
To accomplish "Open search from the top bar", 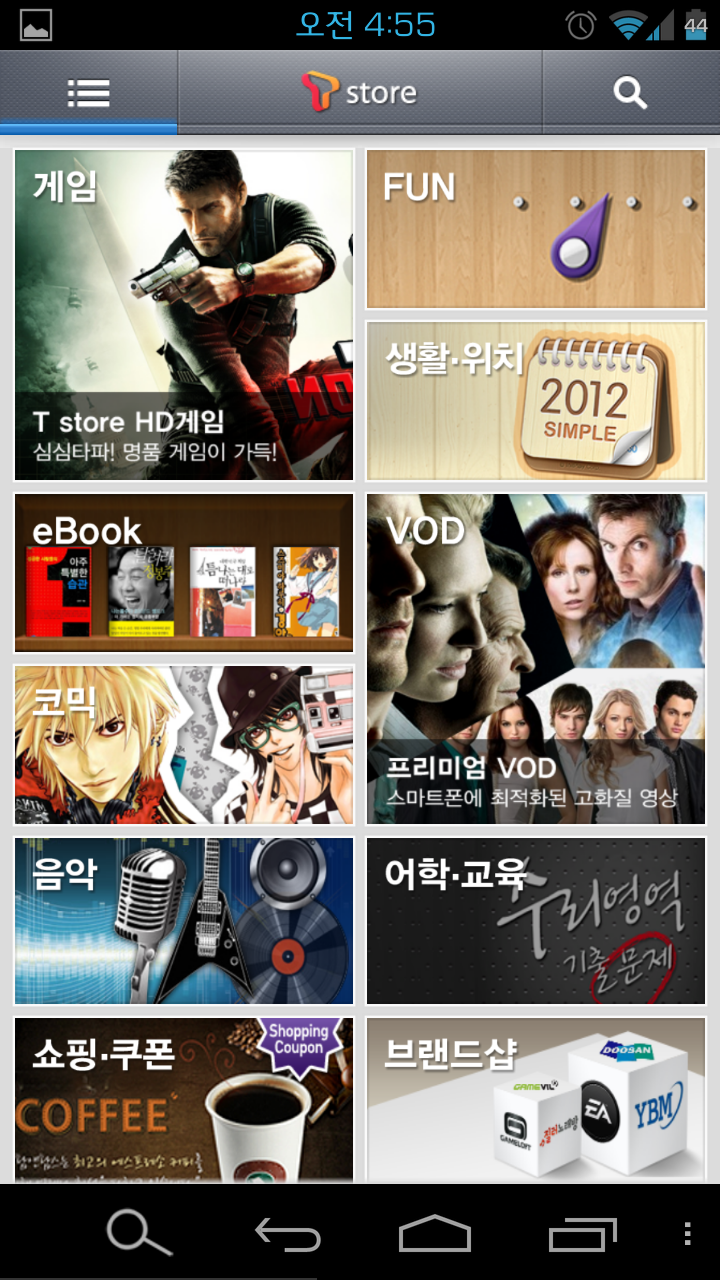I will coord(631,92).
